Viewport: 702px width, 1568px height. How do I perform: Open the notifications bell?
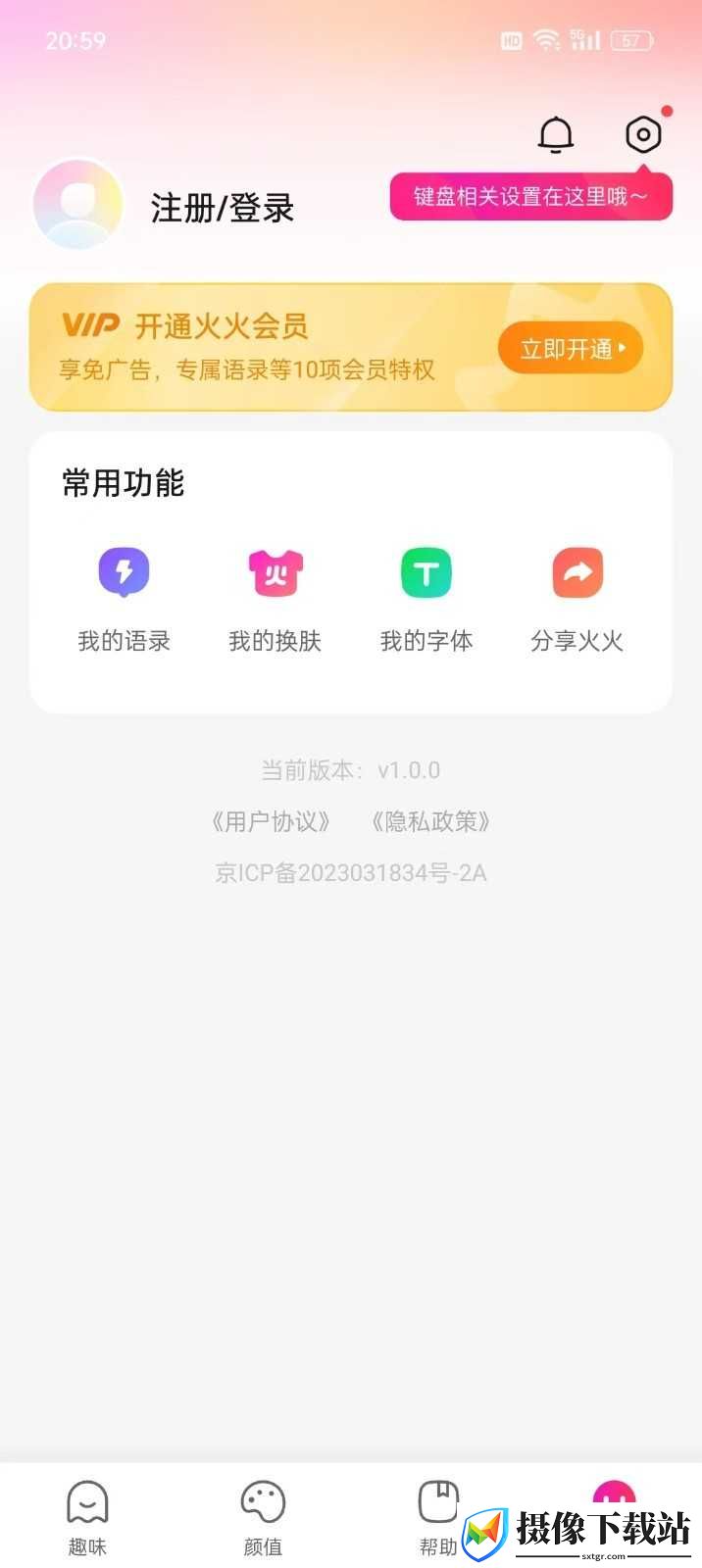(556, 134)
